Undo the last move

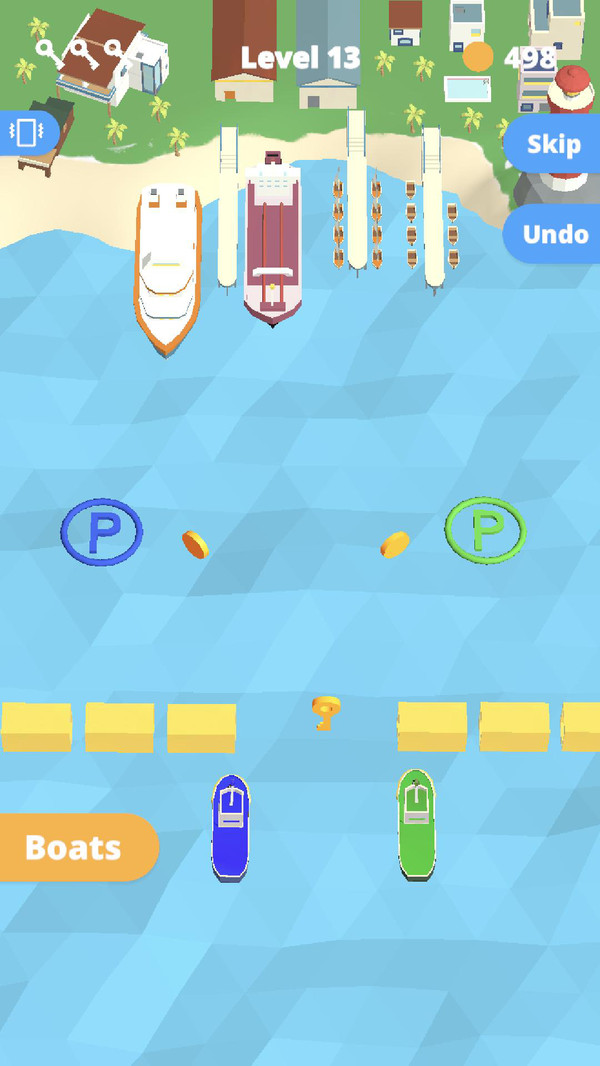(555, 234)
